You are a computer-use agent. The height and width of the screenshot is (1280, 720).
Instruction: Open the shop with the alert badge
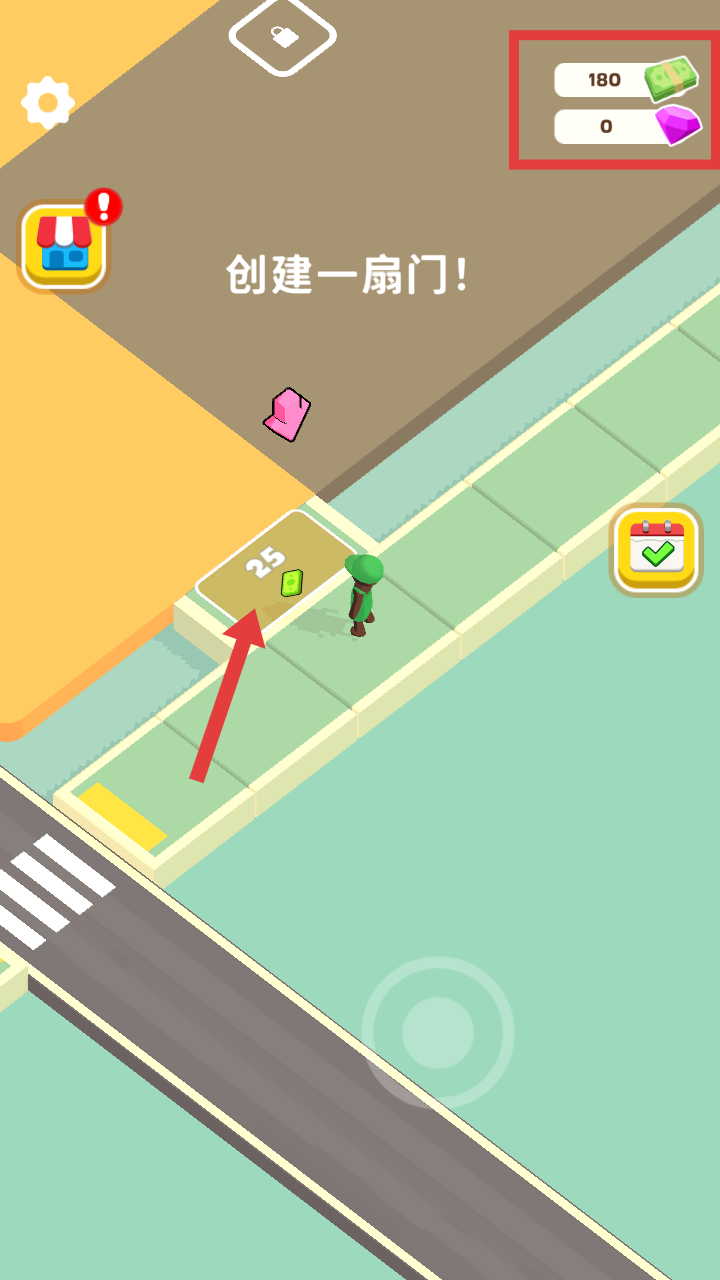[63, 247]
